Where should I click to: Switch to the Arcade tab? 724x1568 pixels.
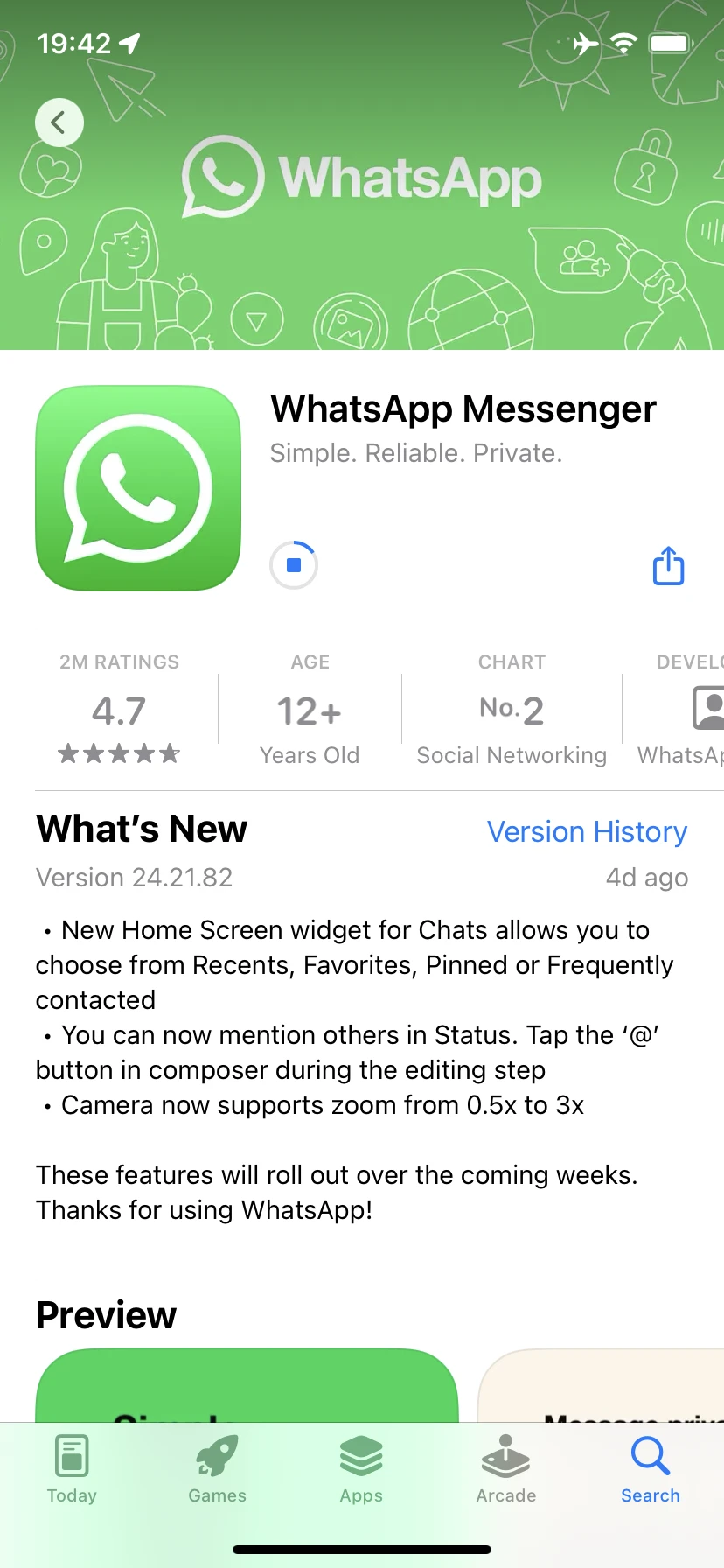coord(506,1470)
